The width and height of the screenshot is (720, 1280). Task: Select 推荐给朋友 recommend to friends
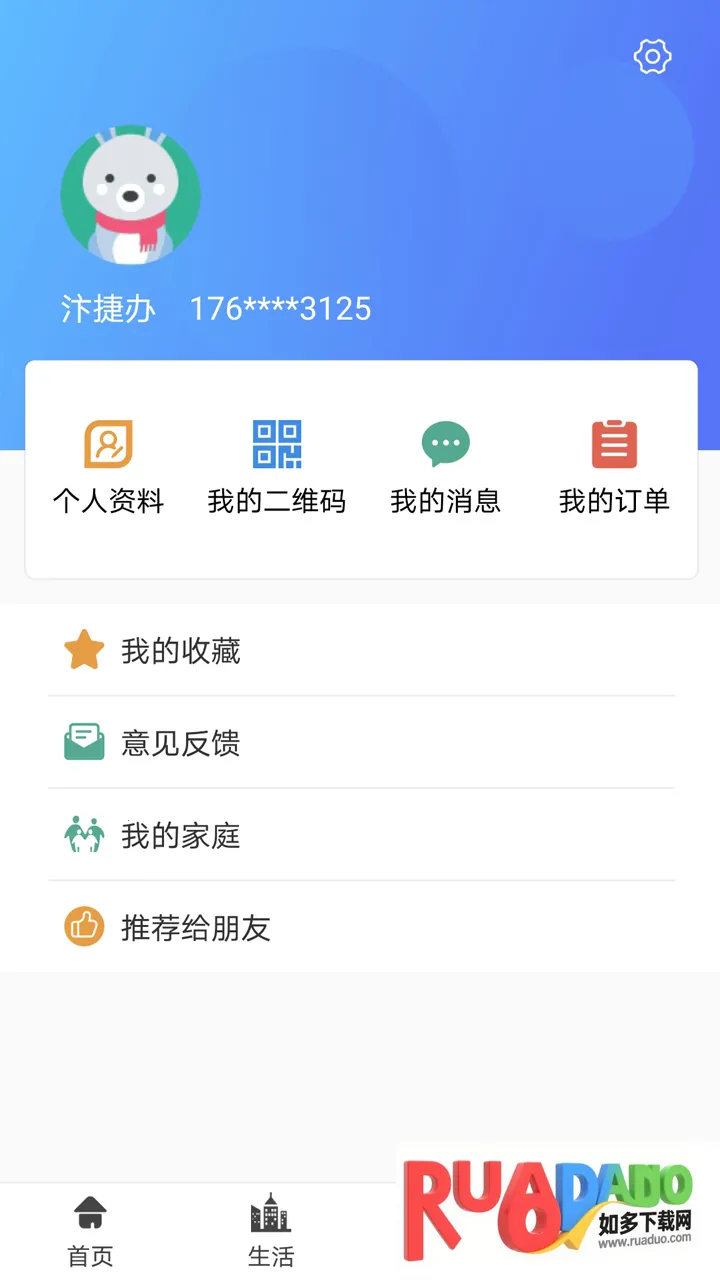point(360,927)
